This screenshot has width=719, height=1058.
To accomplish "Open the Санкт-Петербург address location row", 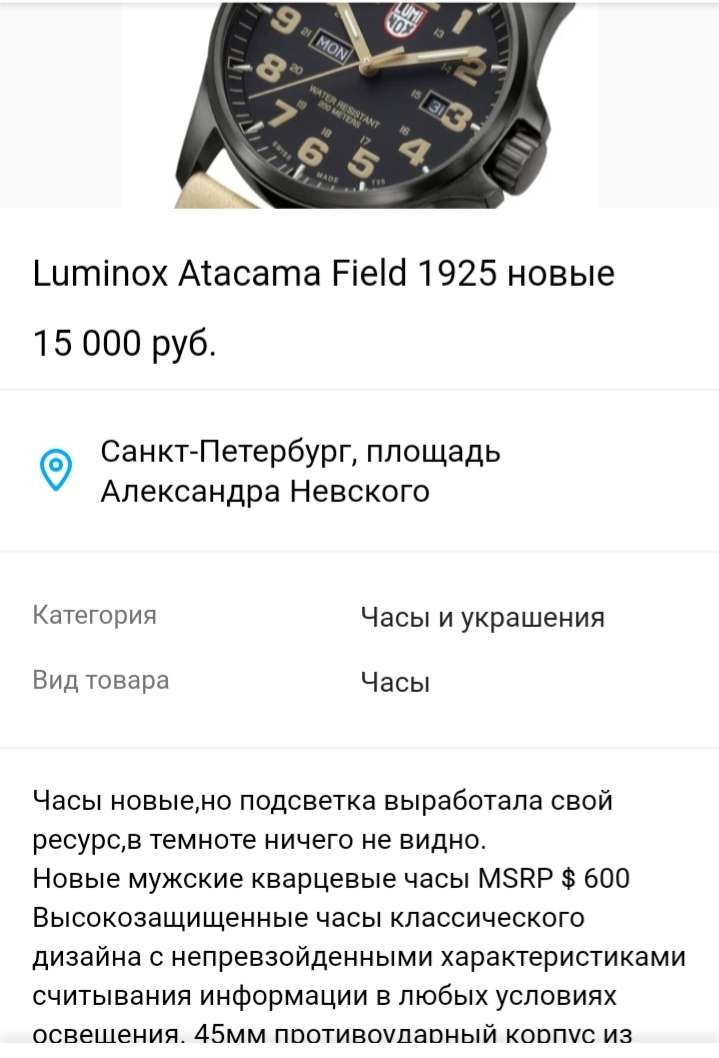I will point(300,471).
